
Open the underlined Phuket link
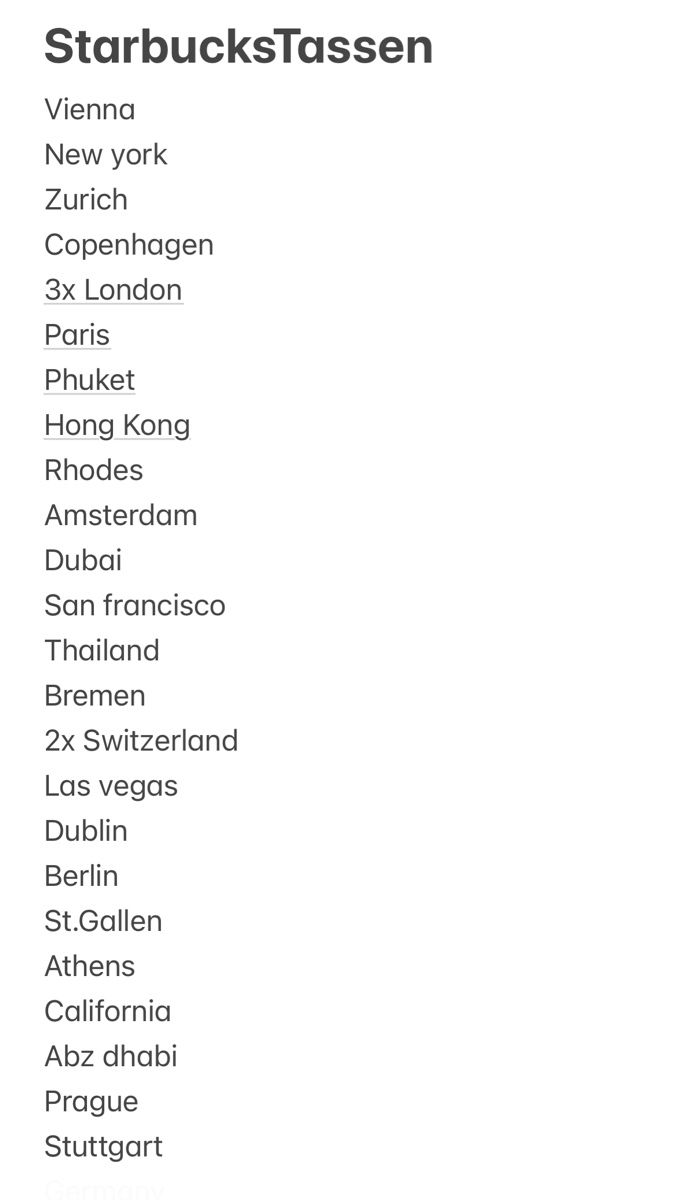point(89,380)
